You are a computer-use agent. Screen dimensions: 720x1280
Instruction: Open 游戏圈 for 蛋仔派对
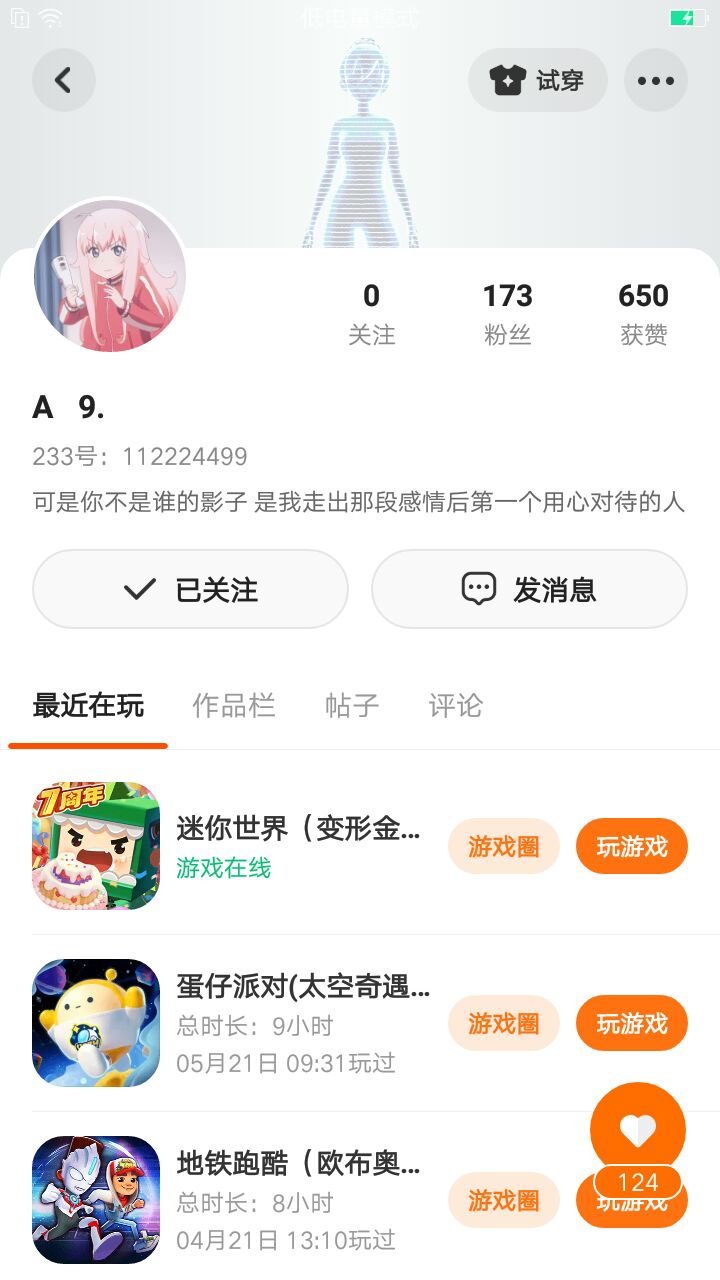click(x=503, y=1023)
